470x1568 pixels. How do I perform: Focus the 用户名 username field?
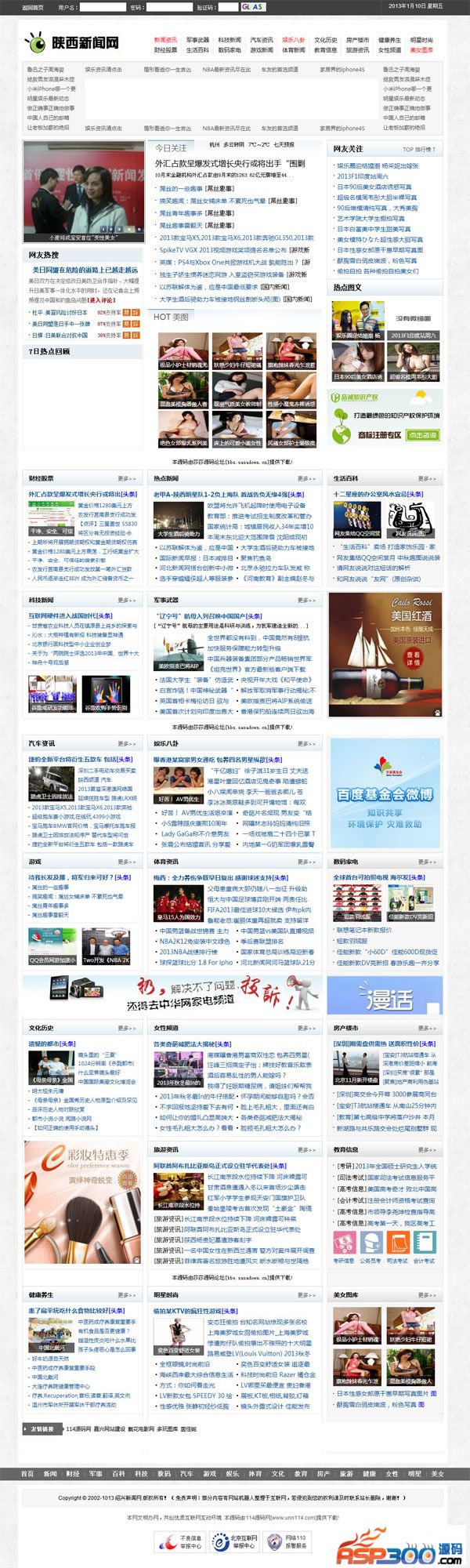[103, 6]
